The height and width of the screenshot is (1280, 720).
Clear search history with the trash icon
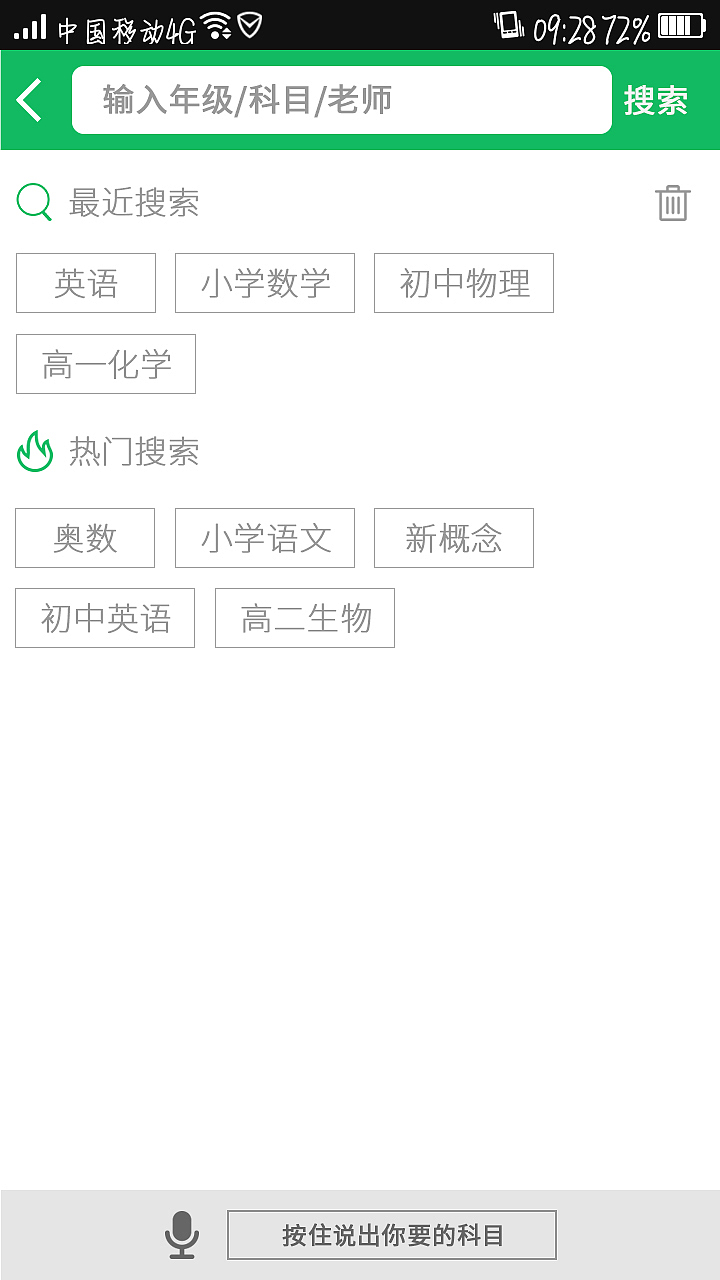tap(673, 202)
